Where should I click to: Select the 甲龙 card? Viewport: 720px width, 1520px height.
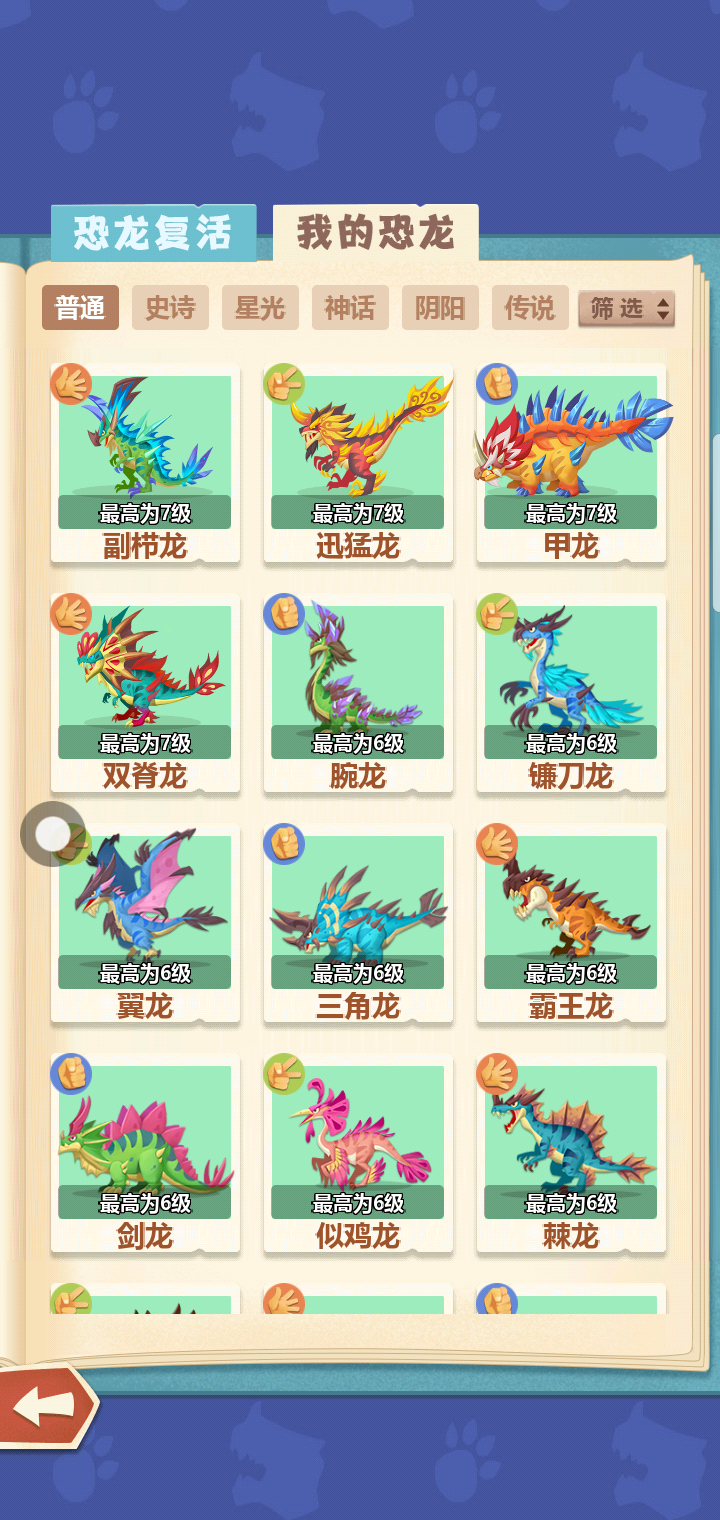pyautogui.click(x=571, y=462)
